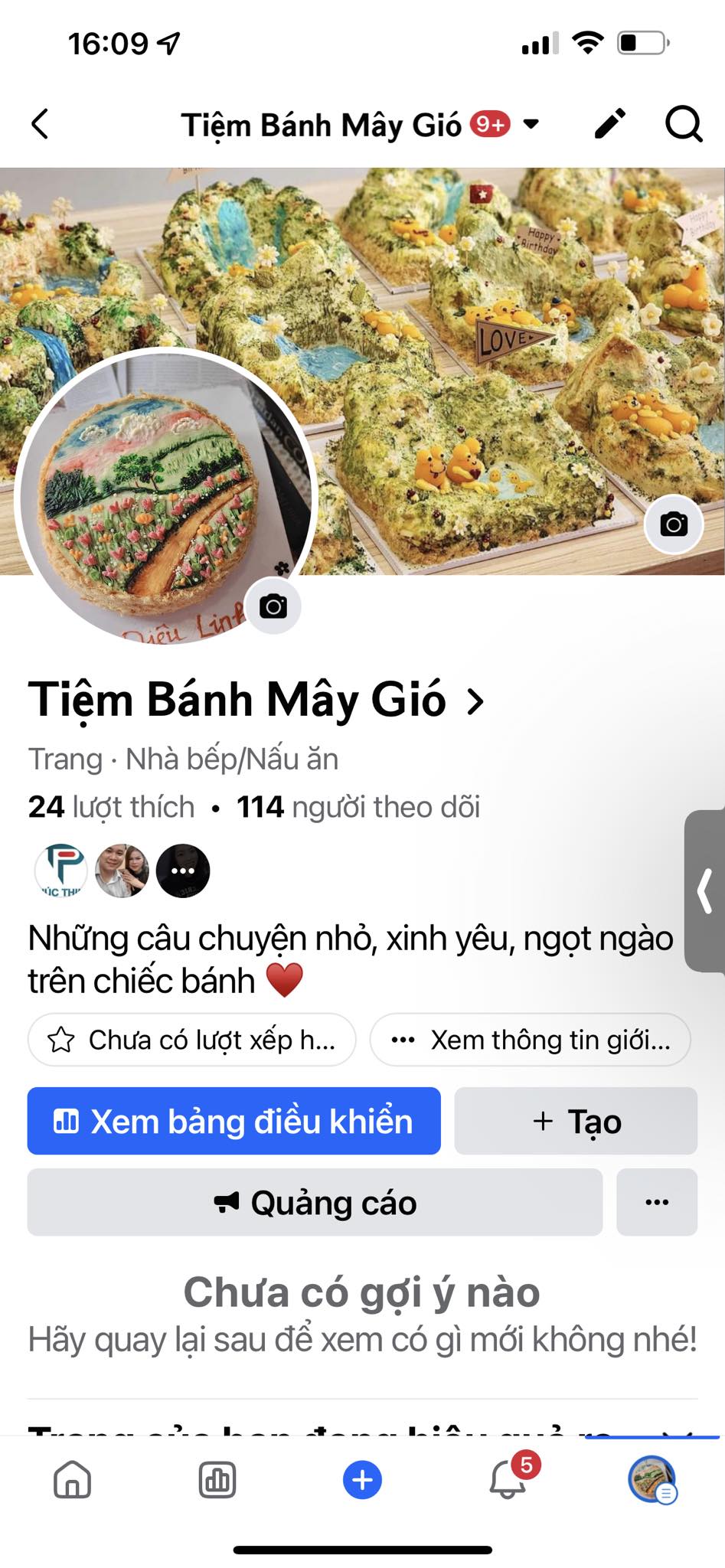Select 'Chưa có lượt xếp h...' rating chip

(191, 1040)
